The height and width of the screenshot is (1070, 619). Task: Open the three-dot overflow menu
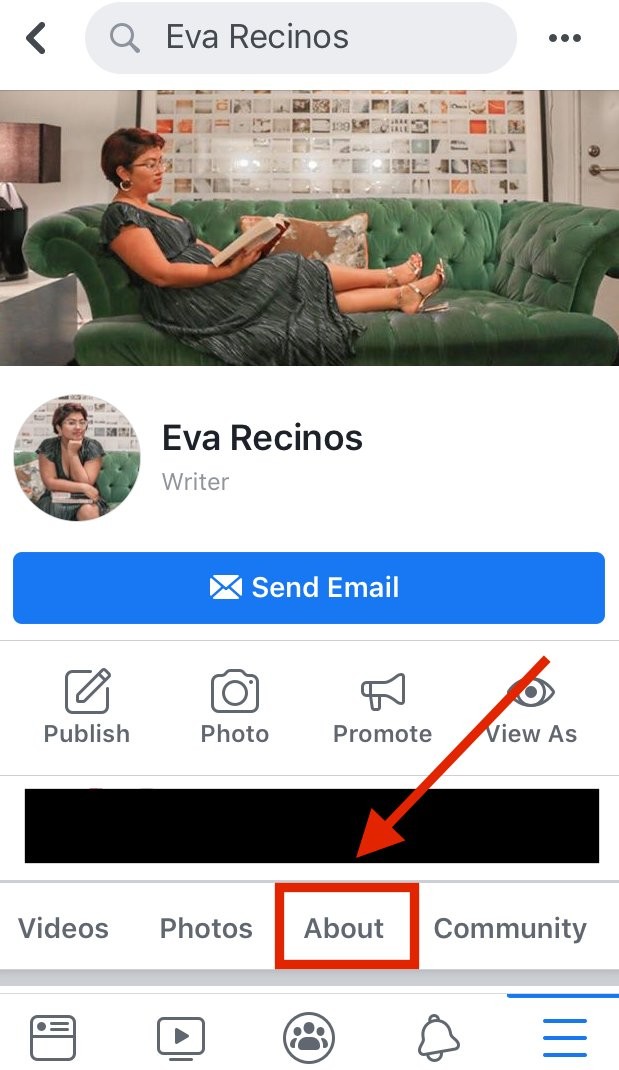point(564,38)
